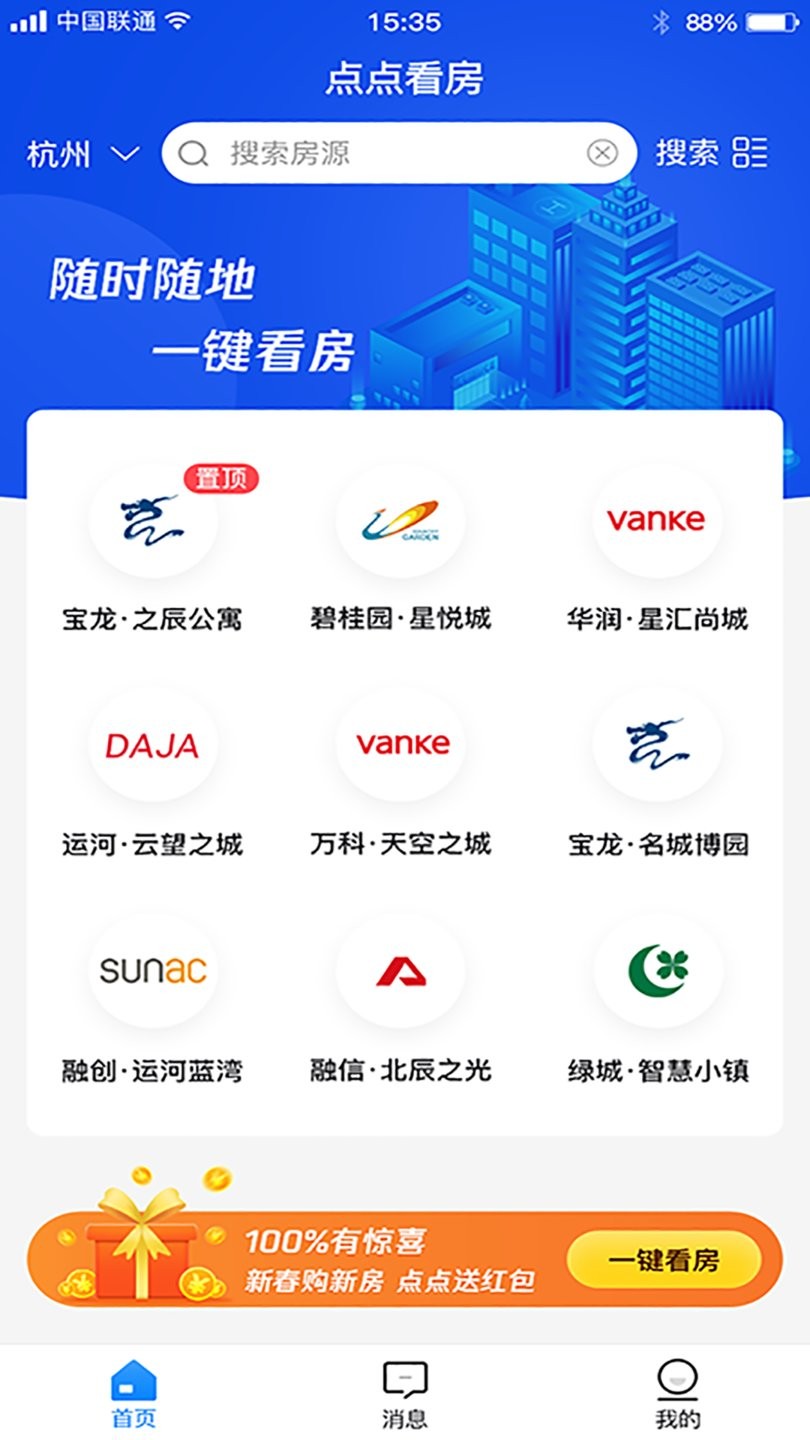
Task: Switch to the 消息 tab
Action: [404, 1390]
